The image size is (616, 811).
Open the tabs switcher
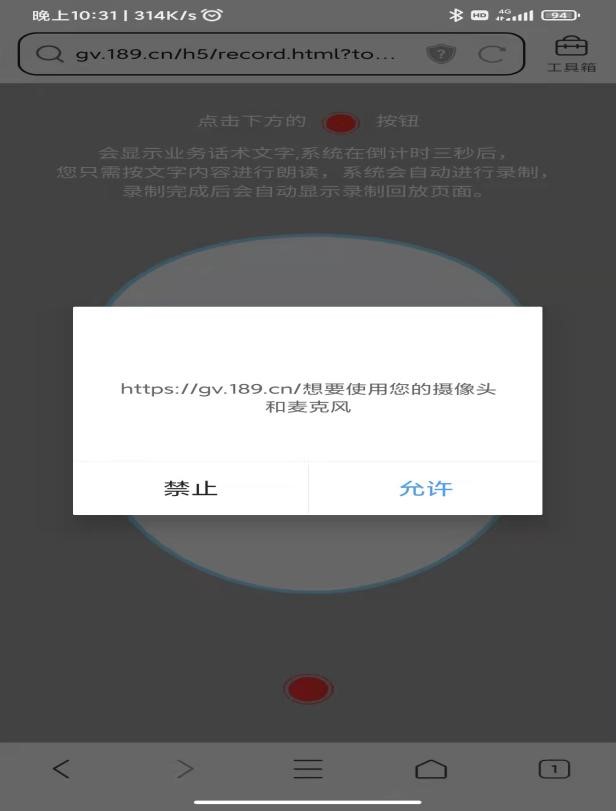click(x=553, y=768)
